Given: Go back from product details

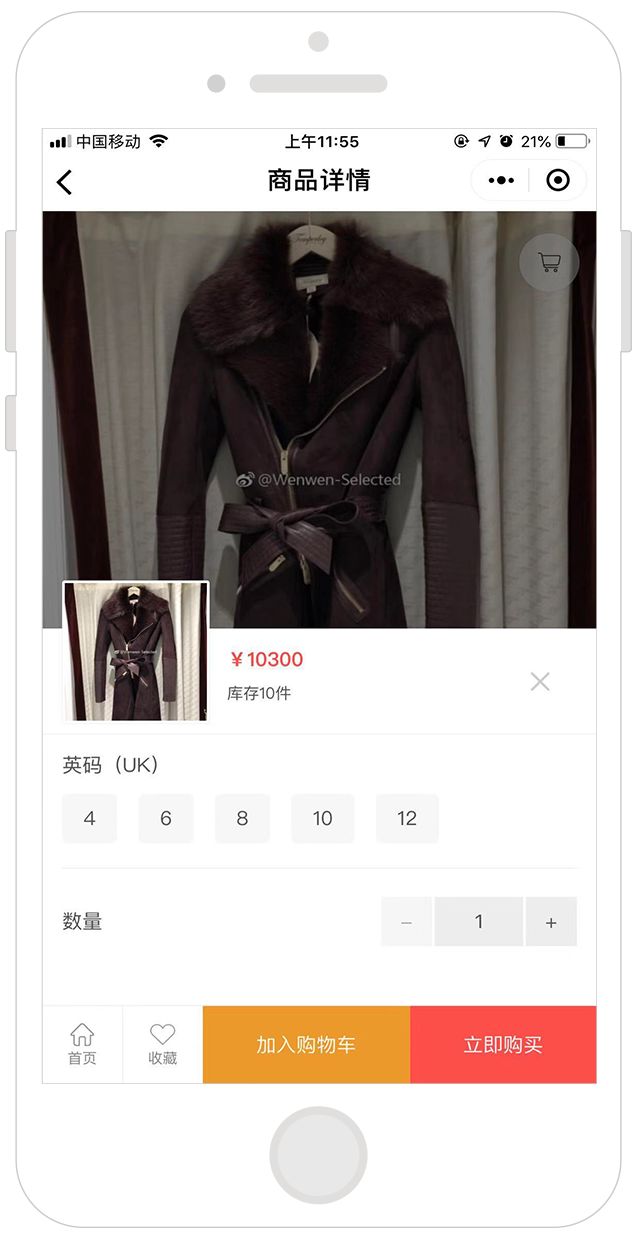Looking at the screenshot, I should pyautogui.click(x=65, y=182).
